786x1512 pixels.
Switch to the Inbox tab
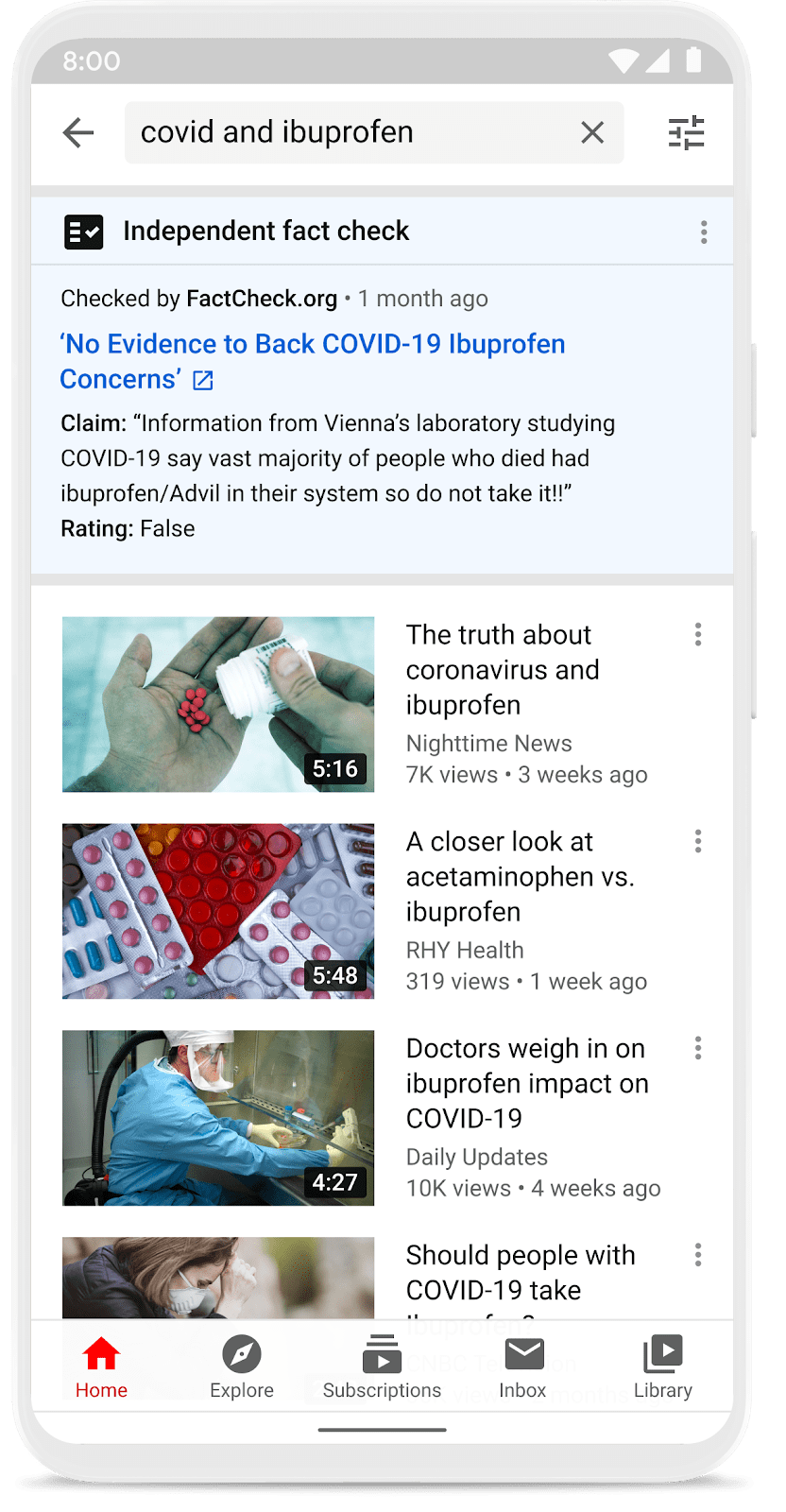522,1367
